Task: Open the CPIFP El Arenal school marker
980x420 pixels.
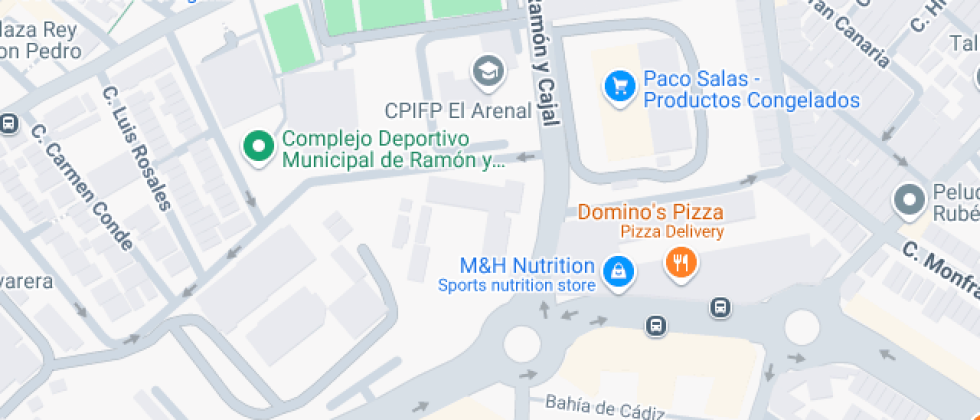Action: click(x=488, y=70)
